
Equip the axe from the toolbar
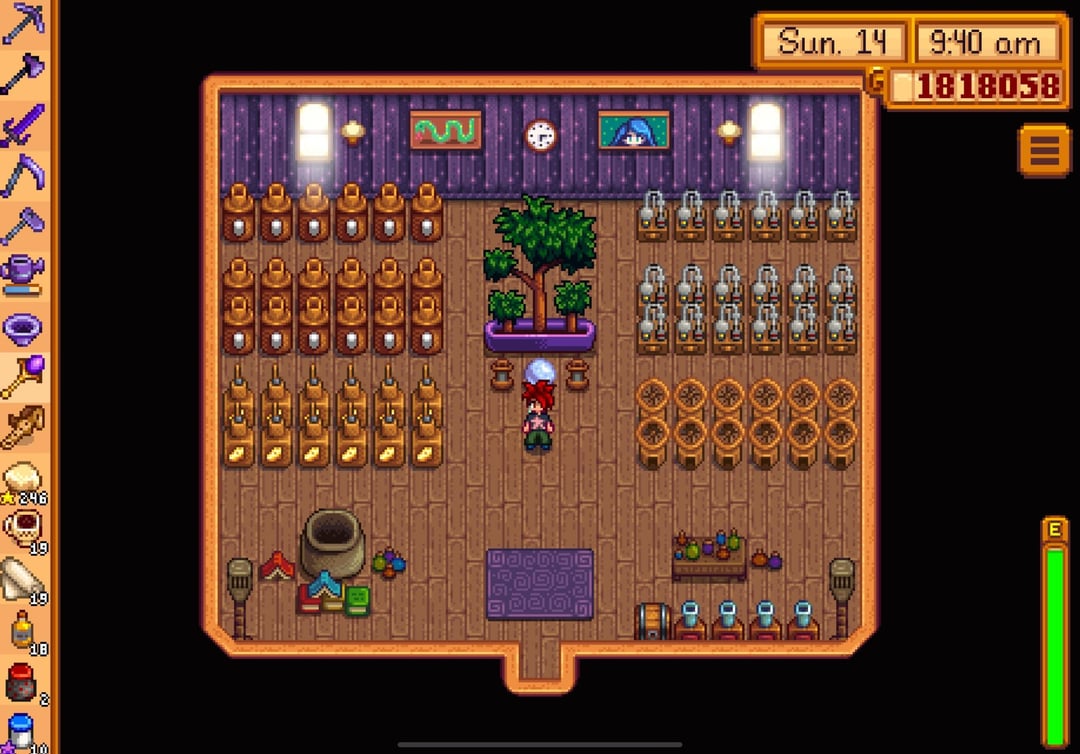click(23, 74)
